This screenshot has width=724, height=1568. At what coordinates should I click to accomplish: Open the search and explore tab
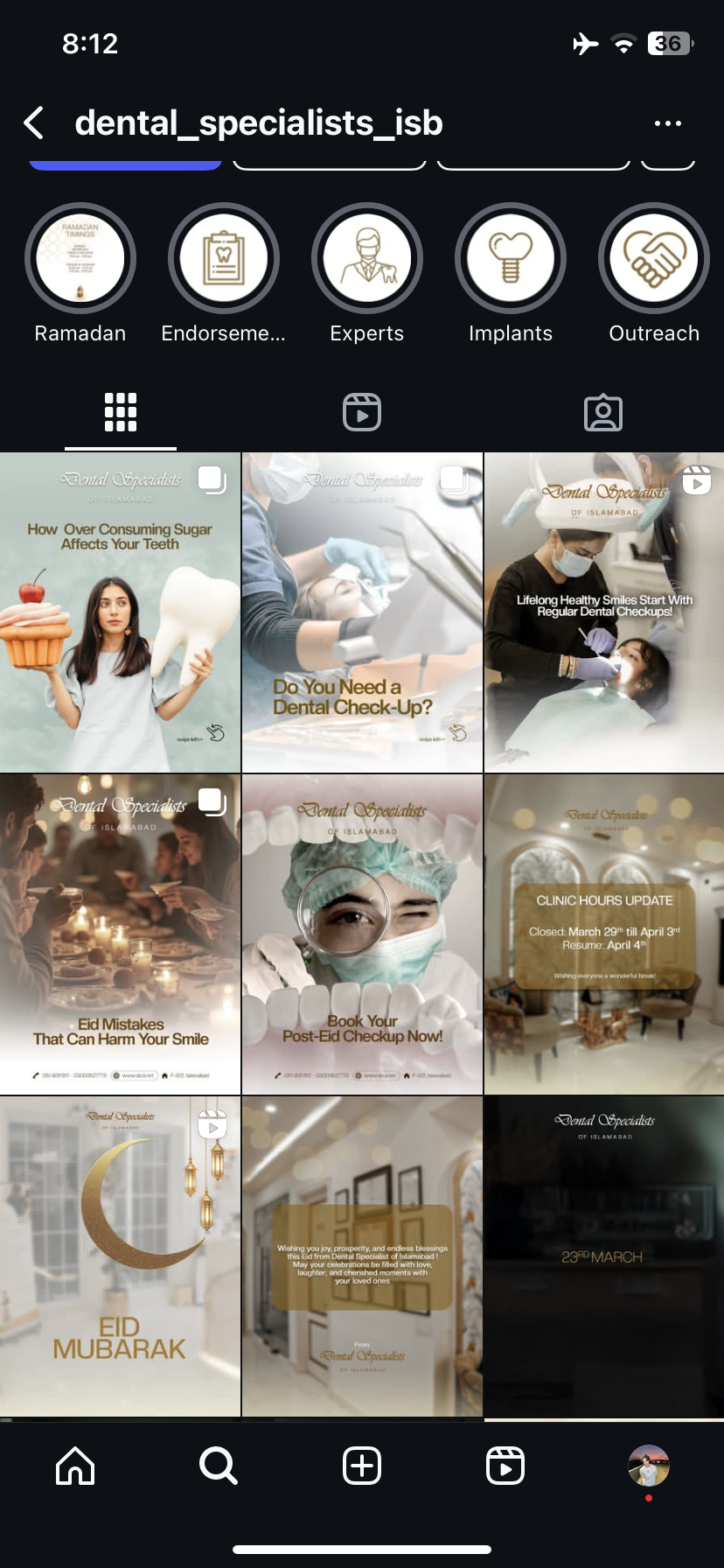pos(218,1466)
